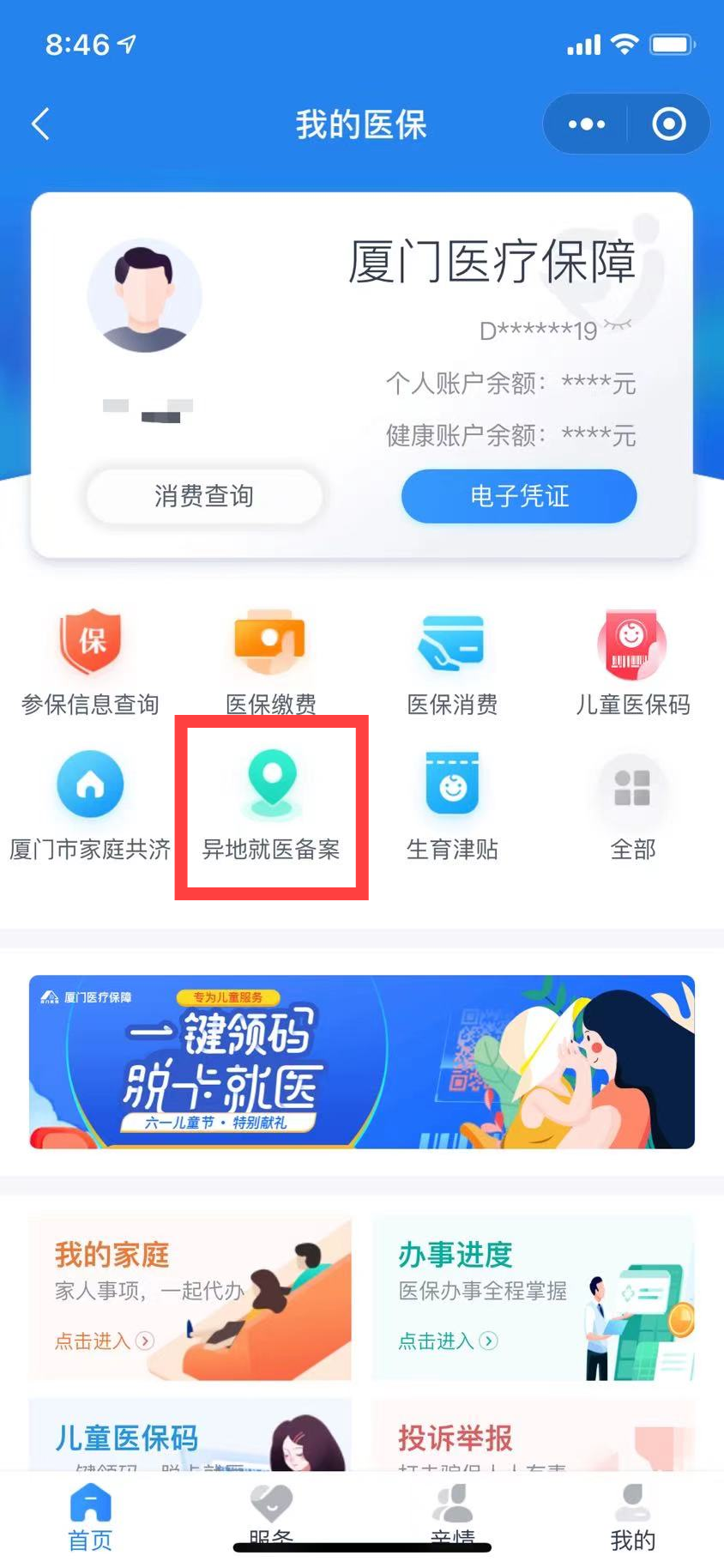
Task: Open 电子凭证
Action: (x=519, y=495)
